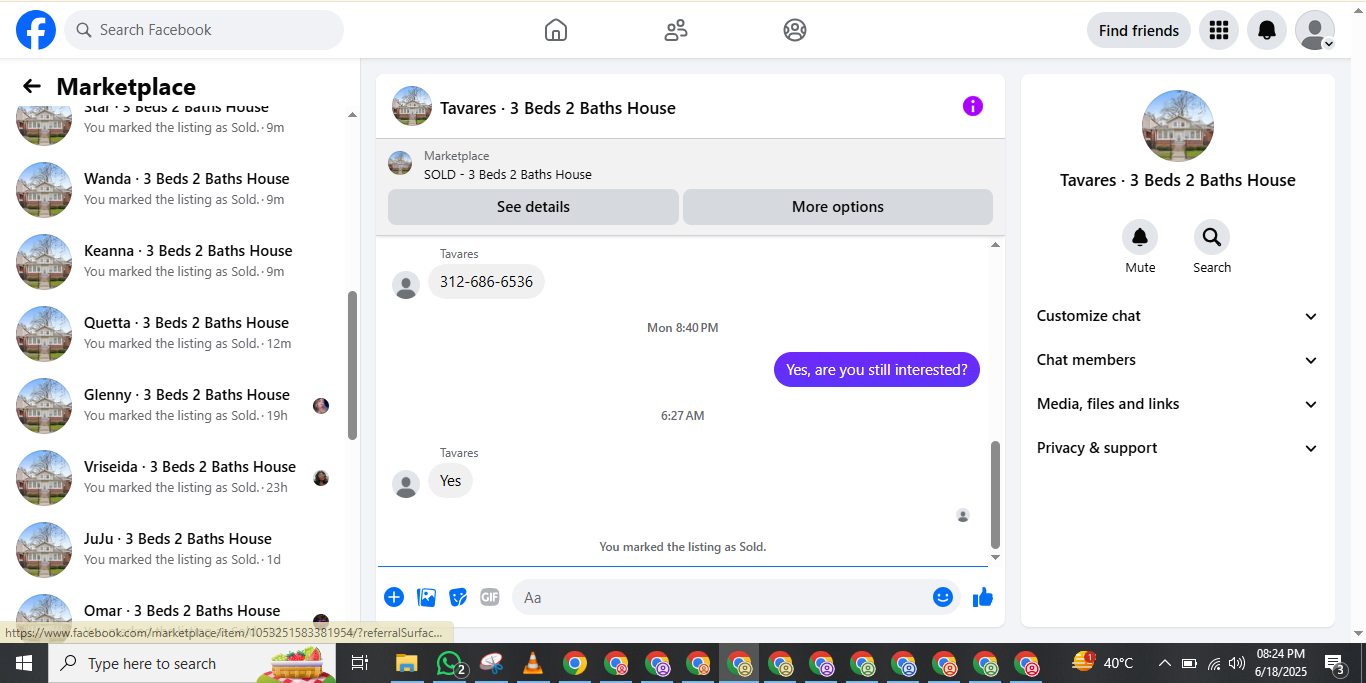
Task: Expand Privacy & support
Action: 1178,448
